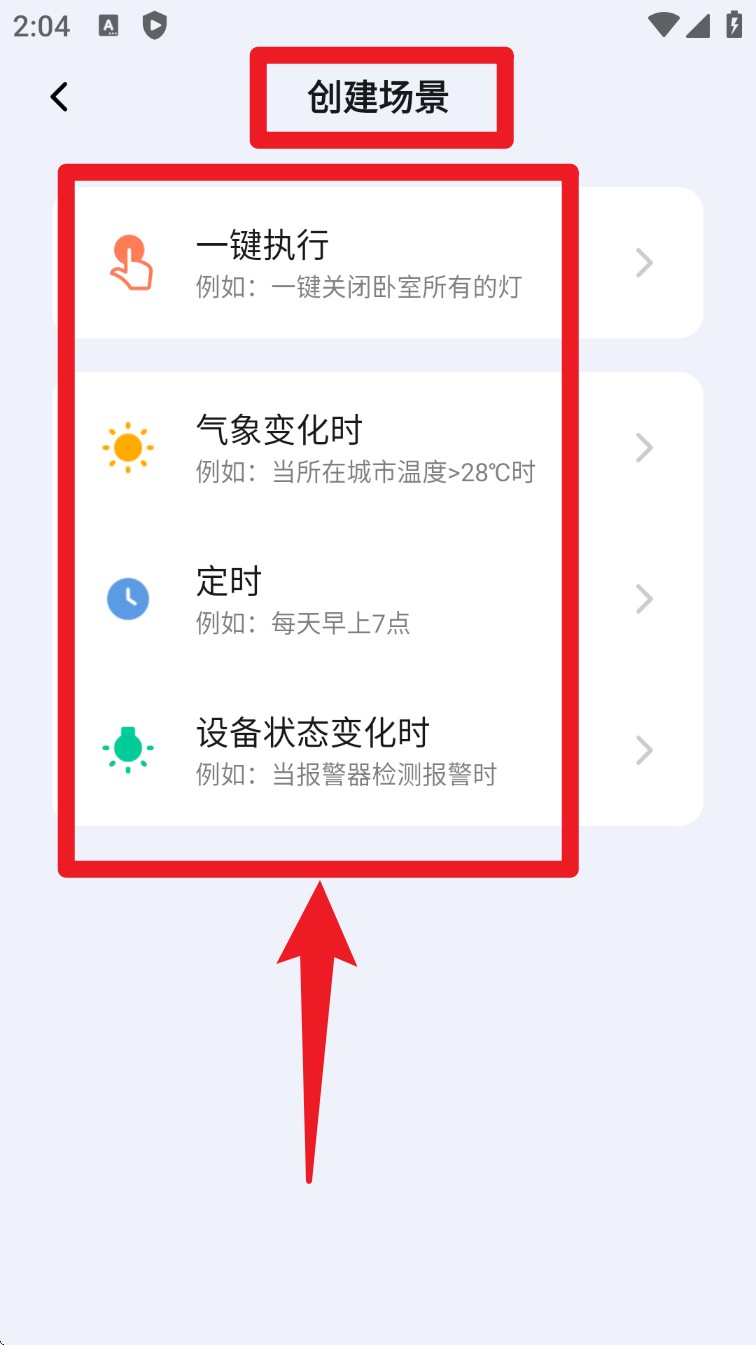Select 气象变化时 trigger
This screenshot has height=1345, width=756.
[377, 448]
